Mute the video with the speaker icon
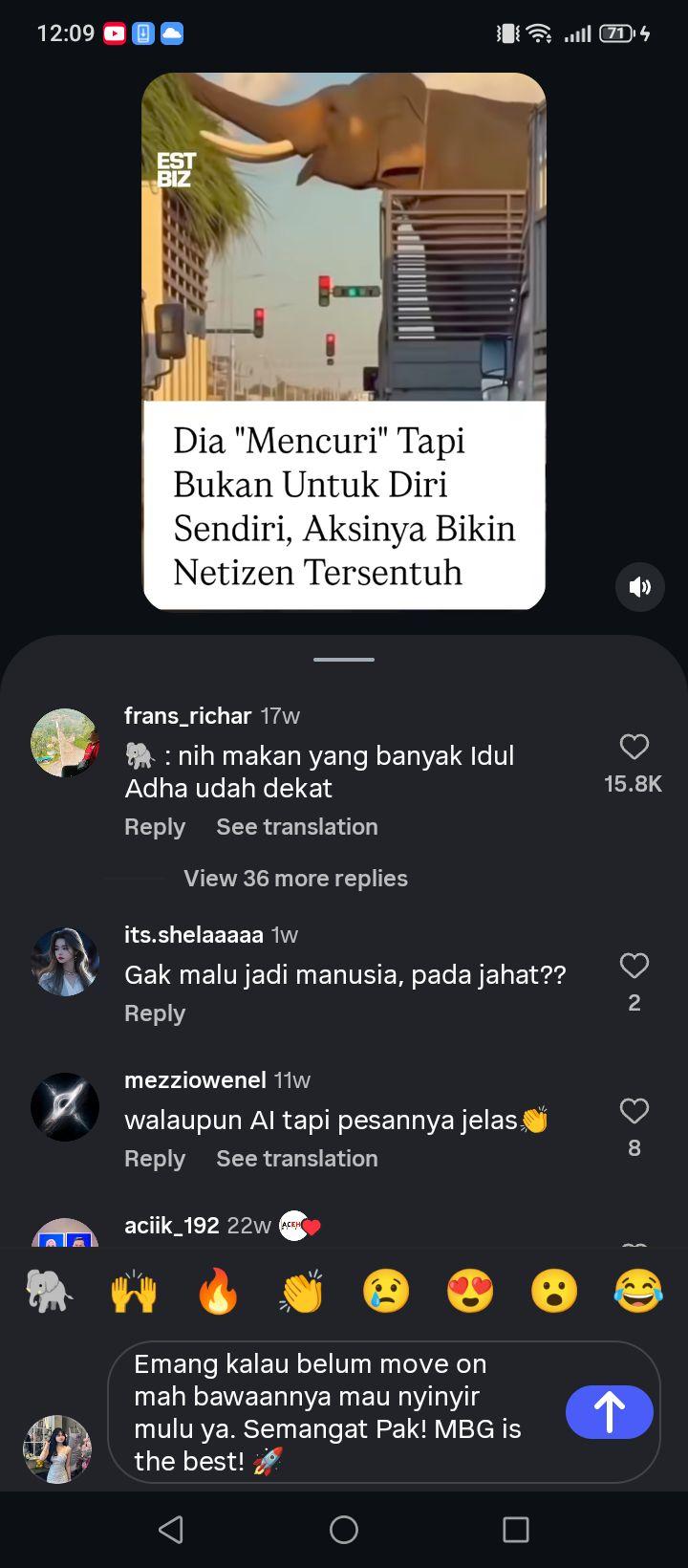688x1568 pixels. point(639,587)
